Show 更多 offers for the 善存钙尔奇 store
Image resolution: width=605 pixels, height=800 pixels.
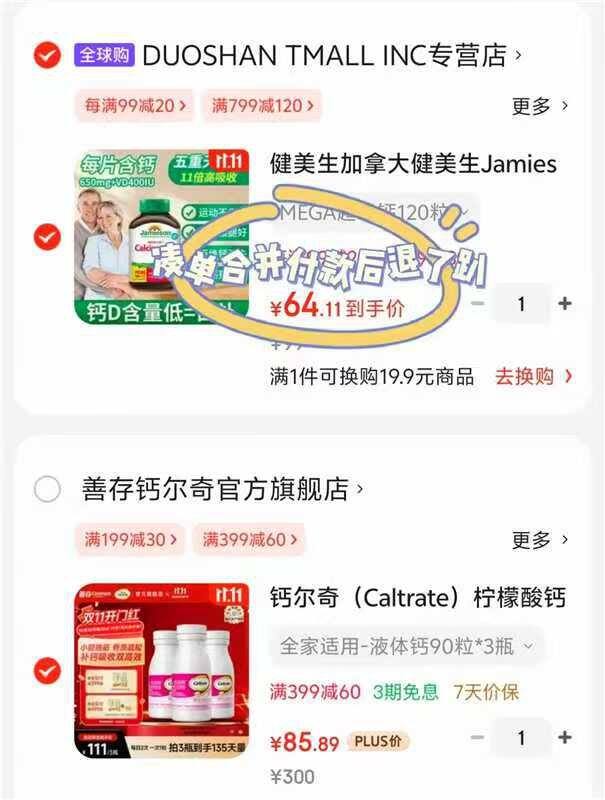[540, 540]
